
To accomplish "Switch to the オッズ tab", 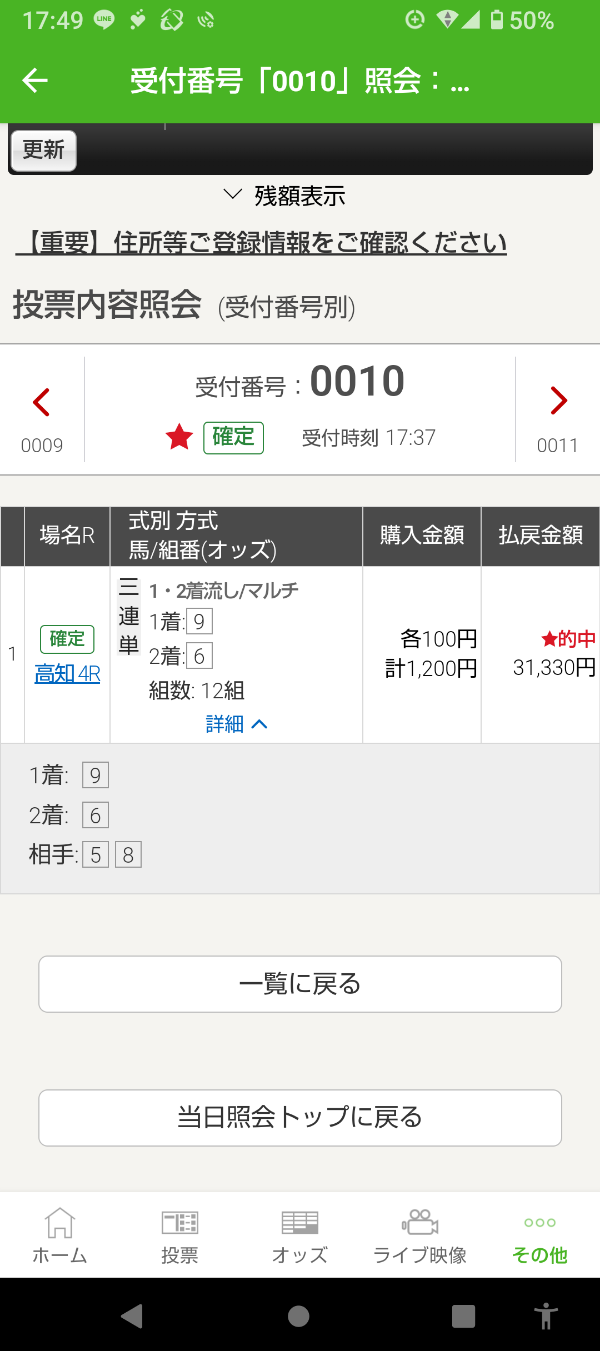I will (300, 1236).
